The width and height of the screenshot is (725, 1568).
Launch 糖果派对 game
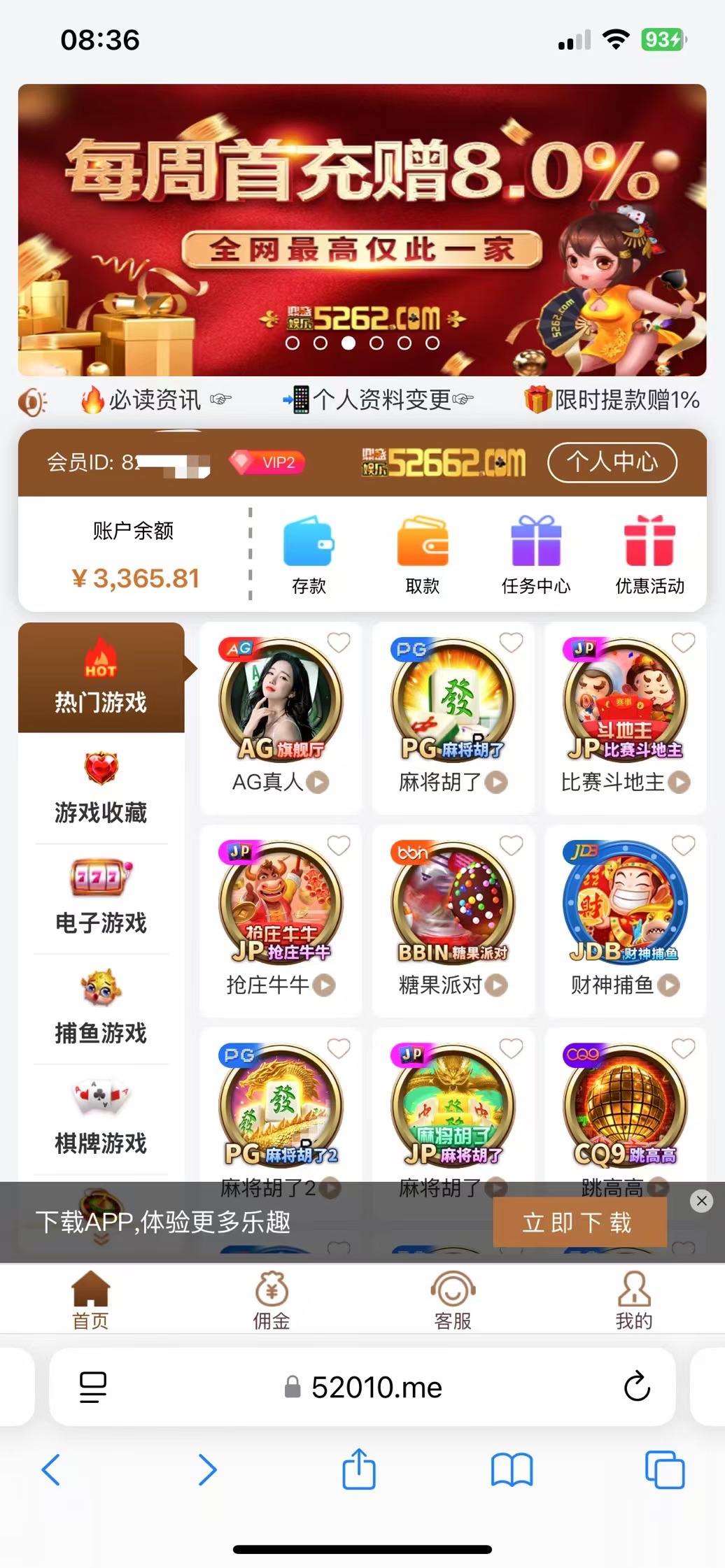pos(453,919)
